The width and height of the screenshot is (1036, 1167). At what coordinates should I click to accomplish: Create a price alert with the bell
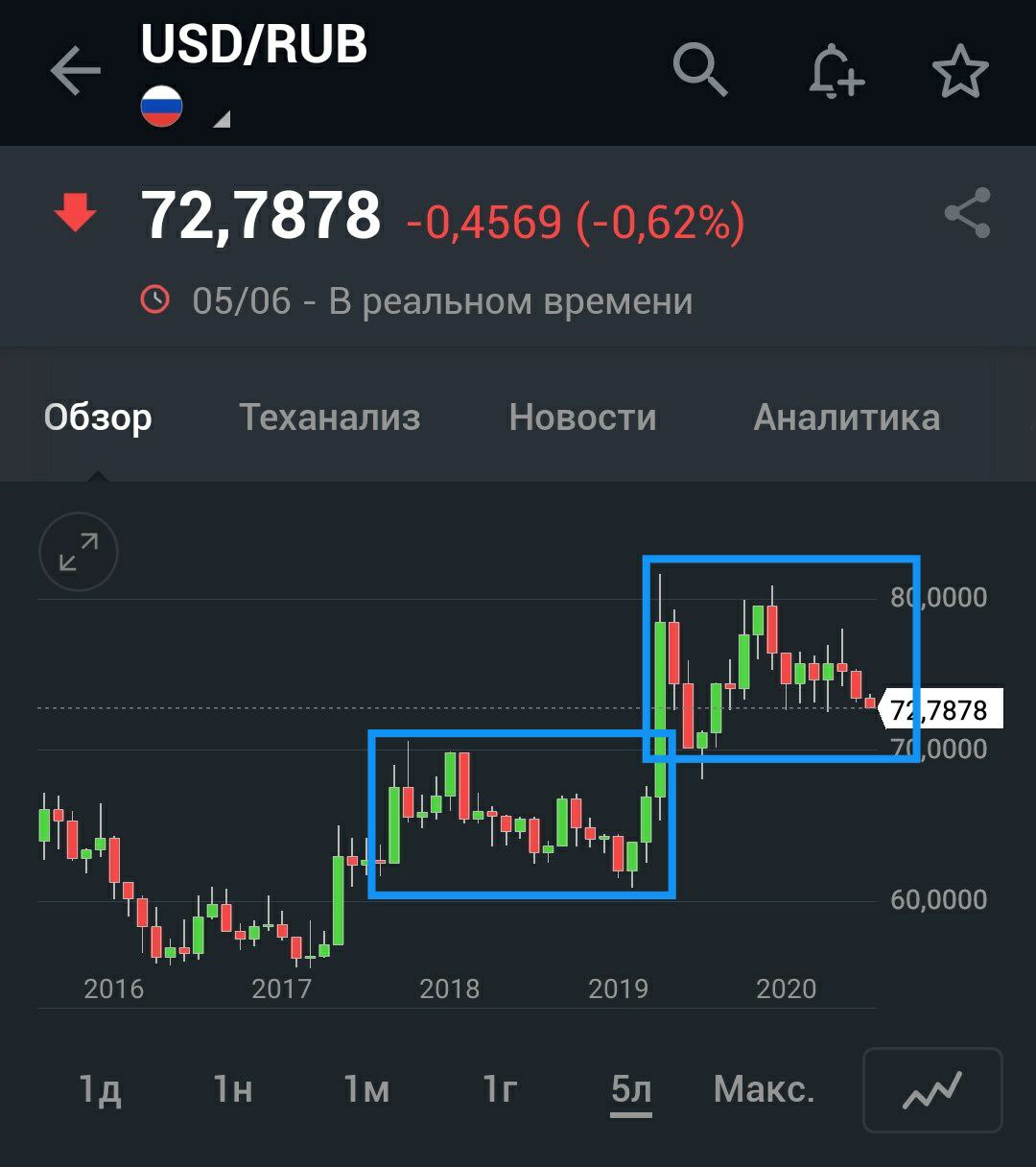836,71
